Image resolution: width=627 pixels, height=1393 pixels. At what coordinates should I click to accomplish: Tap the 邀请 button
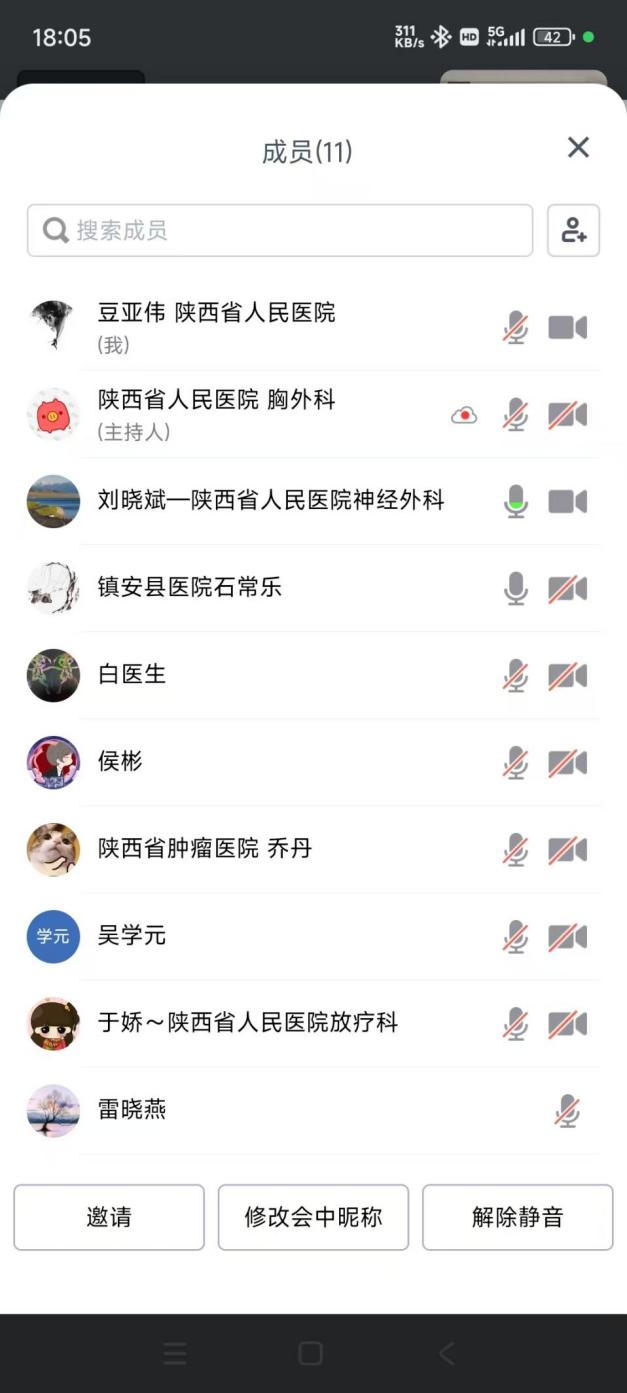coord(109,1217)
